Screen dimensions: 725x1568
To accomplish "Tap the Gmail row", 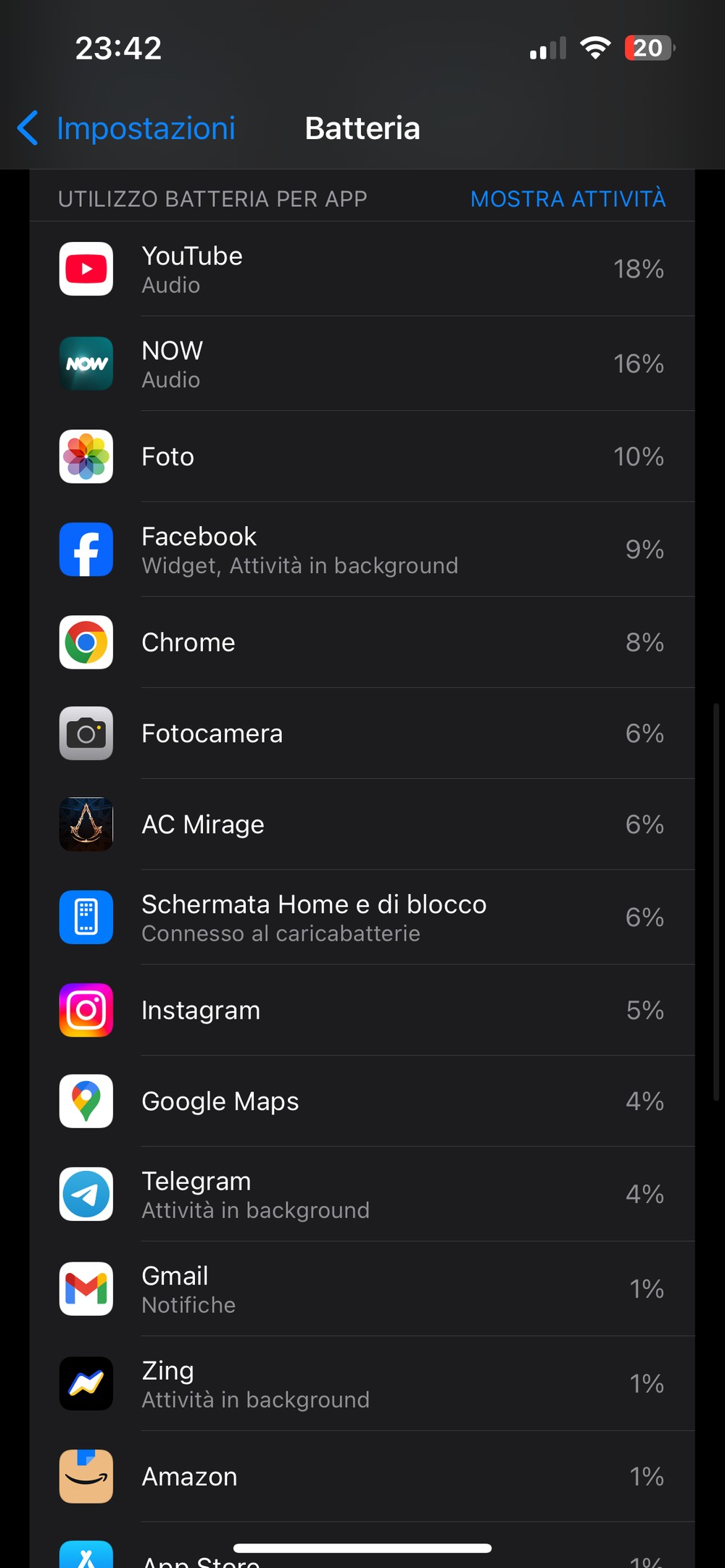I will (x=362, y=1289).
